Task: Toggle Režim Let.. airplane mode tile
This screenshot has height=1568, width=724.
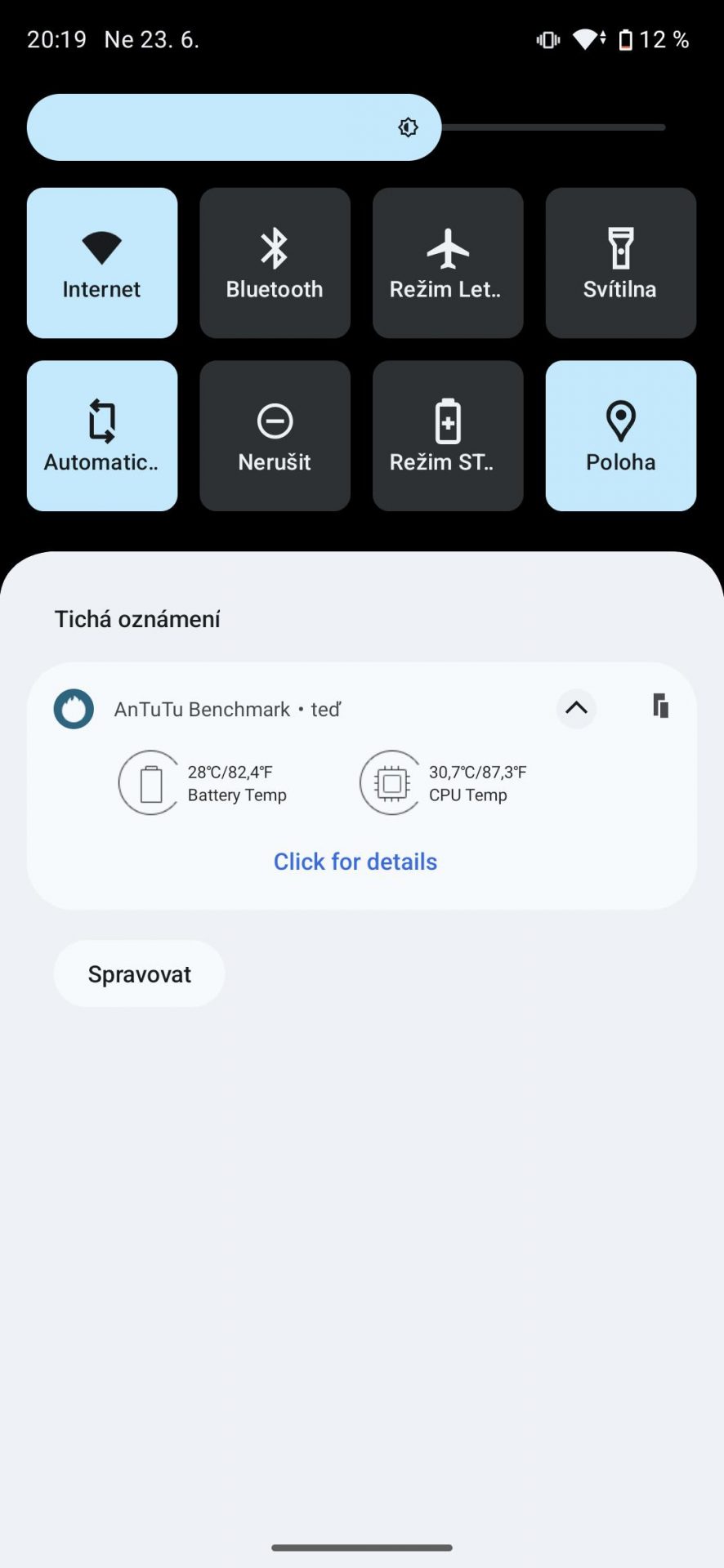Action: click(448, 263)
